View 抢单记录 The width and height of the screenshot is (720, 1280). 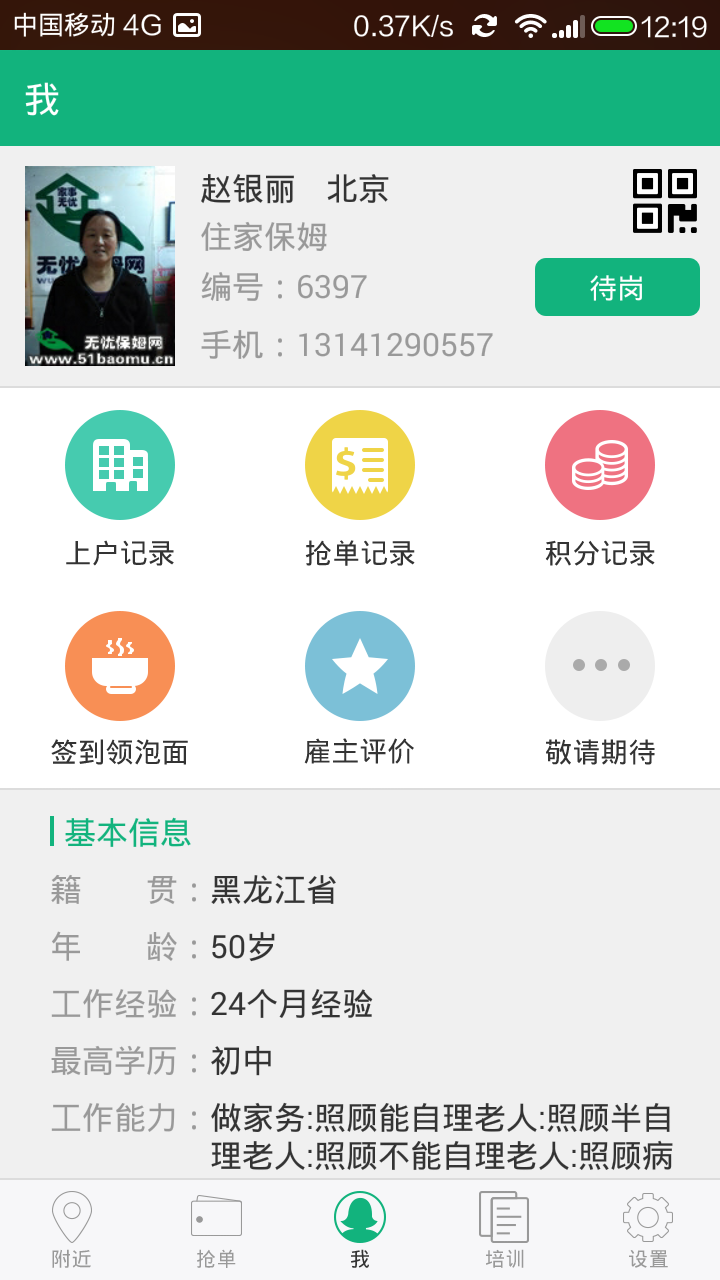click(x=360, y=489)
